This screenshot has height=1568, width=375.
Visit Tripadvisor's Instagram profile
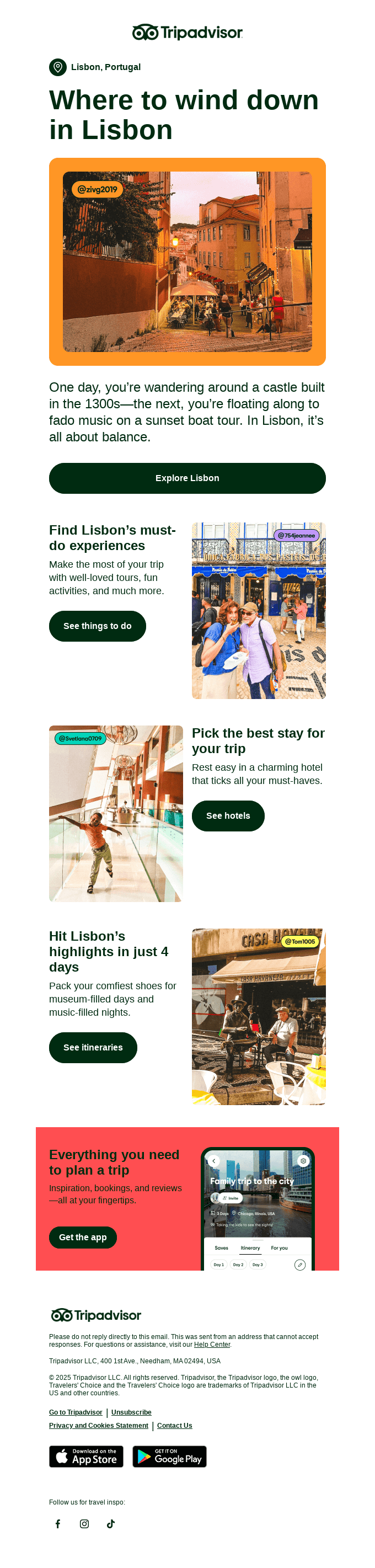pos(84,1523)
